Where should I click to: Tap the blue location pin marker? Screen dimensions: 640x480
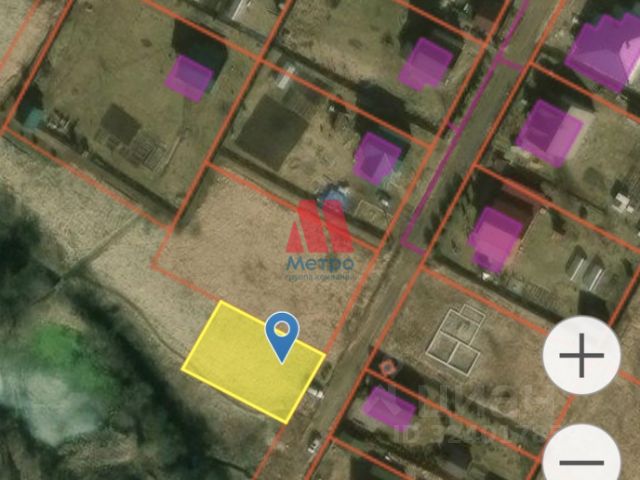tap(283, 334)
